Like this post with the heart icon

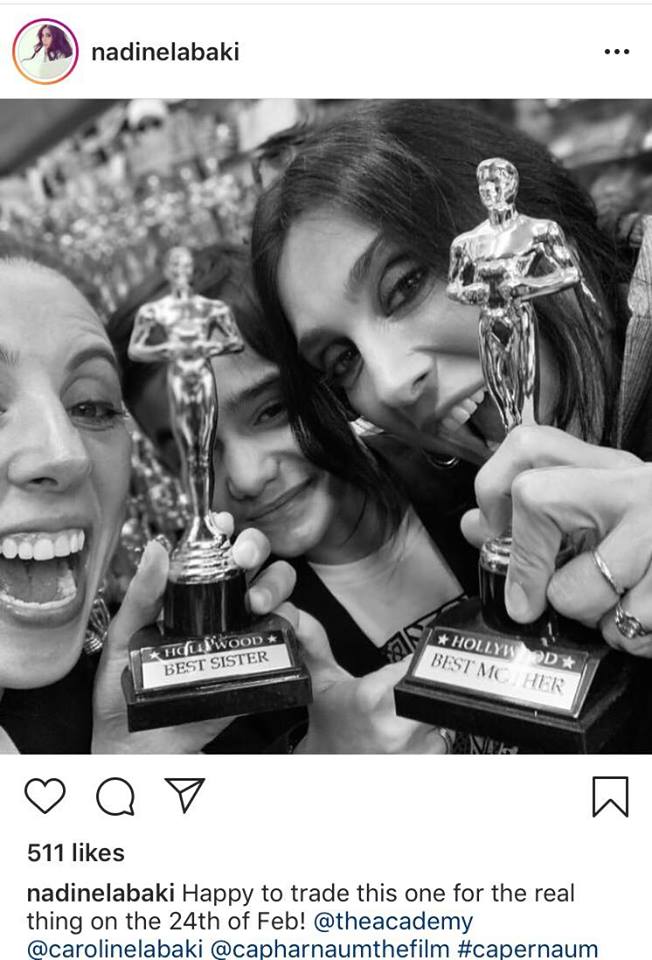click(x=44, y=796)
